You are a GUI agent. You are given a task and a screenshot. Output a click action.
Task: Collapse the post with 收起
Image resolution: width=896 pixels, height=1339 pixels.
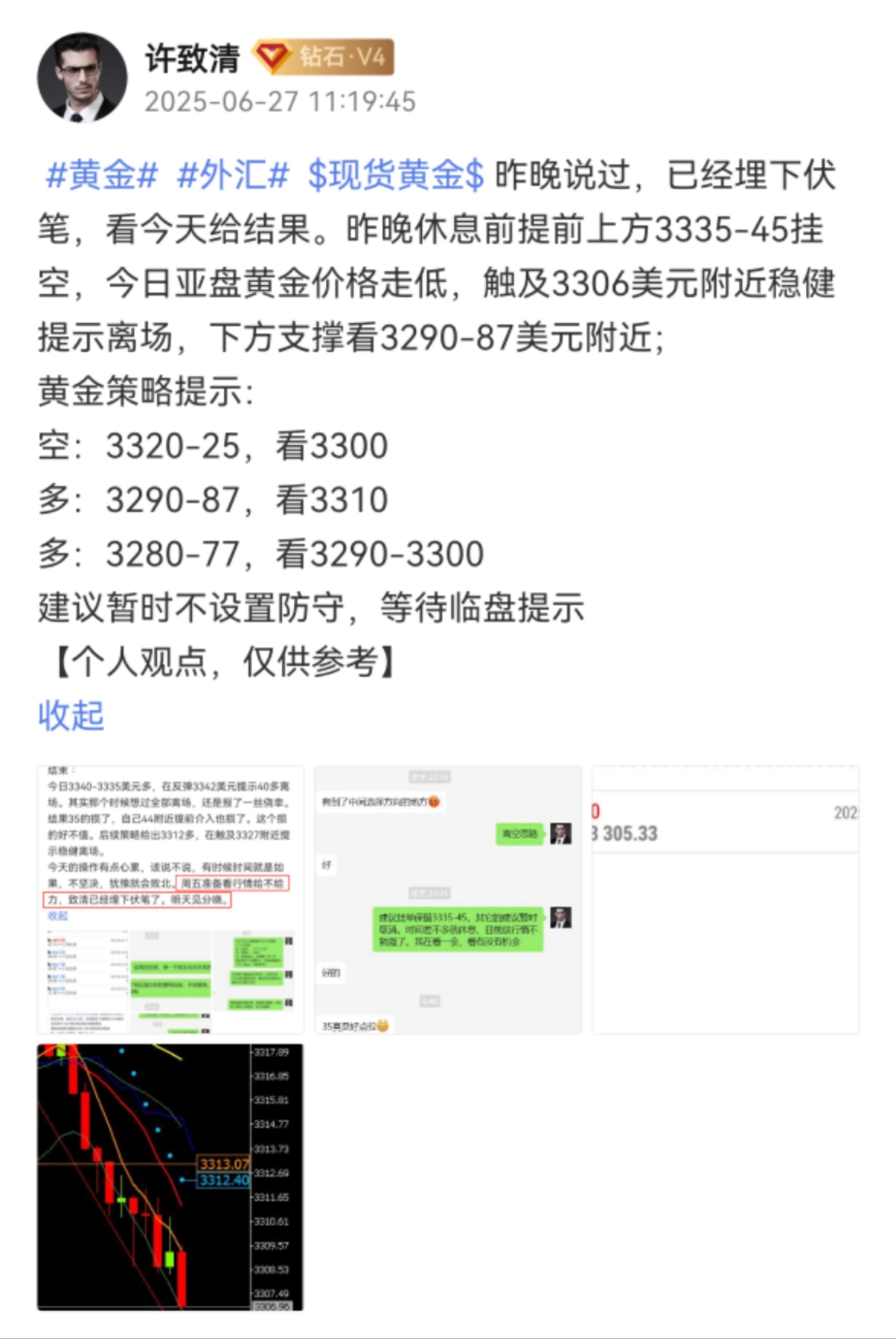point(71,715)
